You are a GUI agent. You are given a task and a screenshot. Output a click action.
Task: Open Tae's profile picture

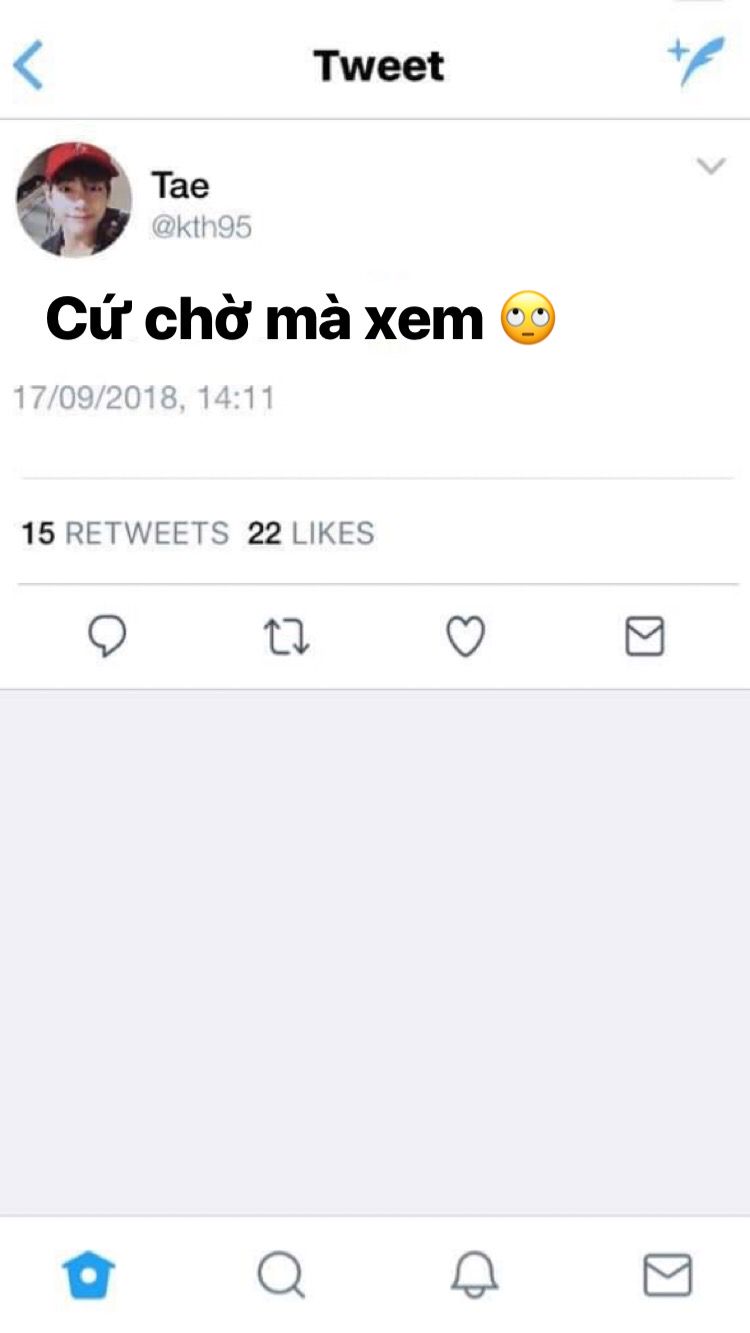[x=74, y=199]
